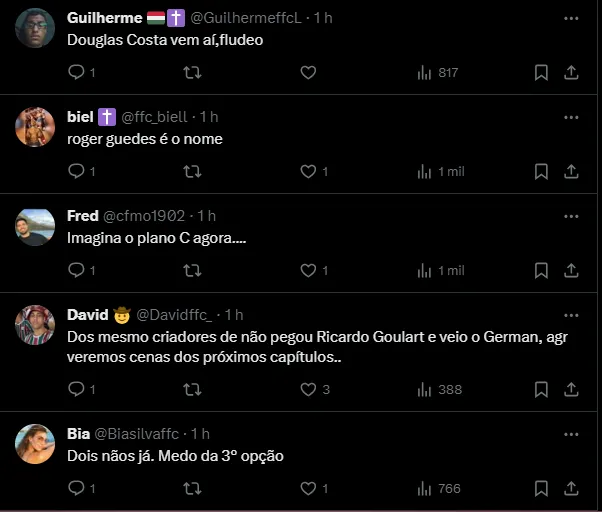
Task: Like Bia's Dois nãos já tweet
Action: [x=309, y=488]
